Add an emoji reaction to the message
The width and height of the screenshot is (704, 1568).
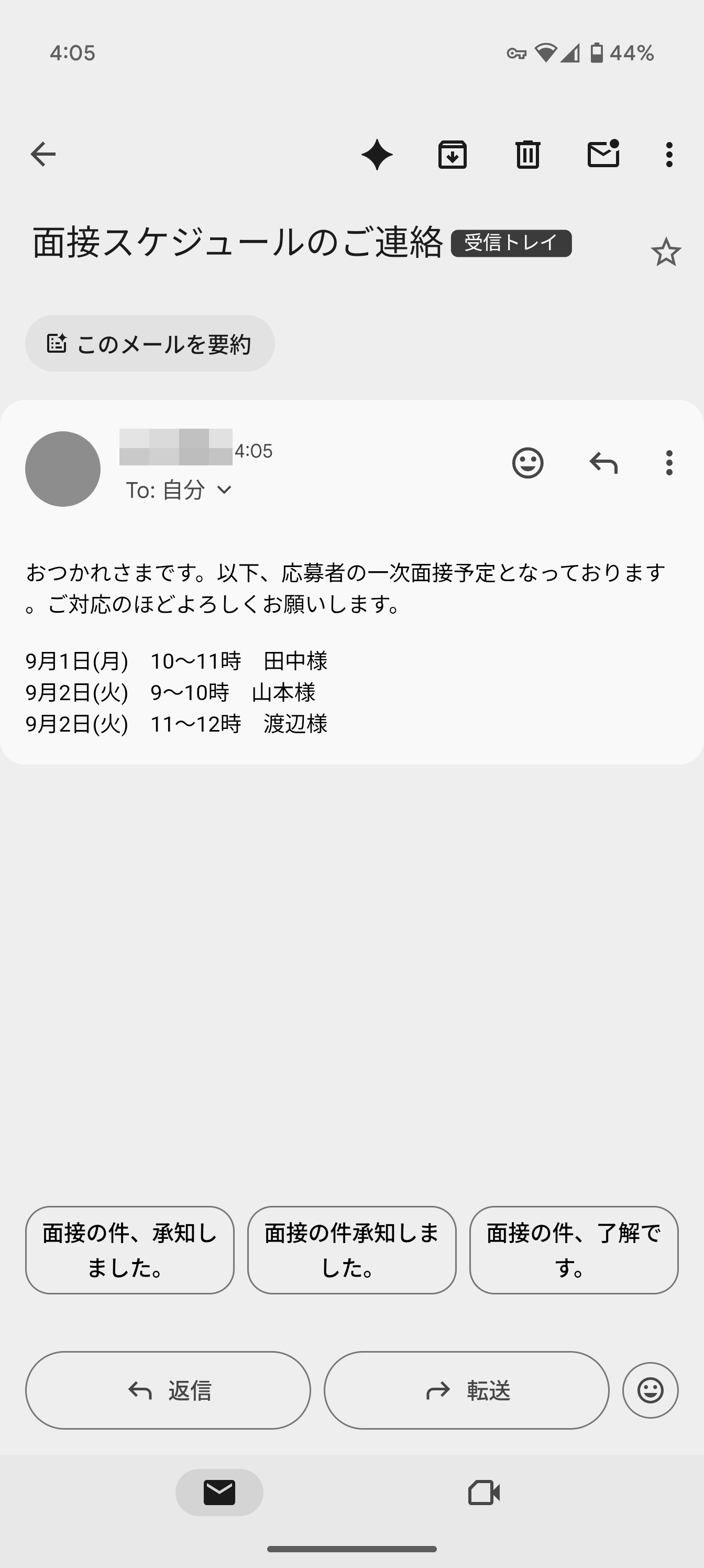[x=527, y=463]
